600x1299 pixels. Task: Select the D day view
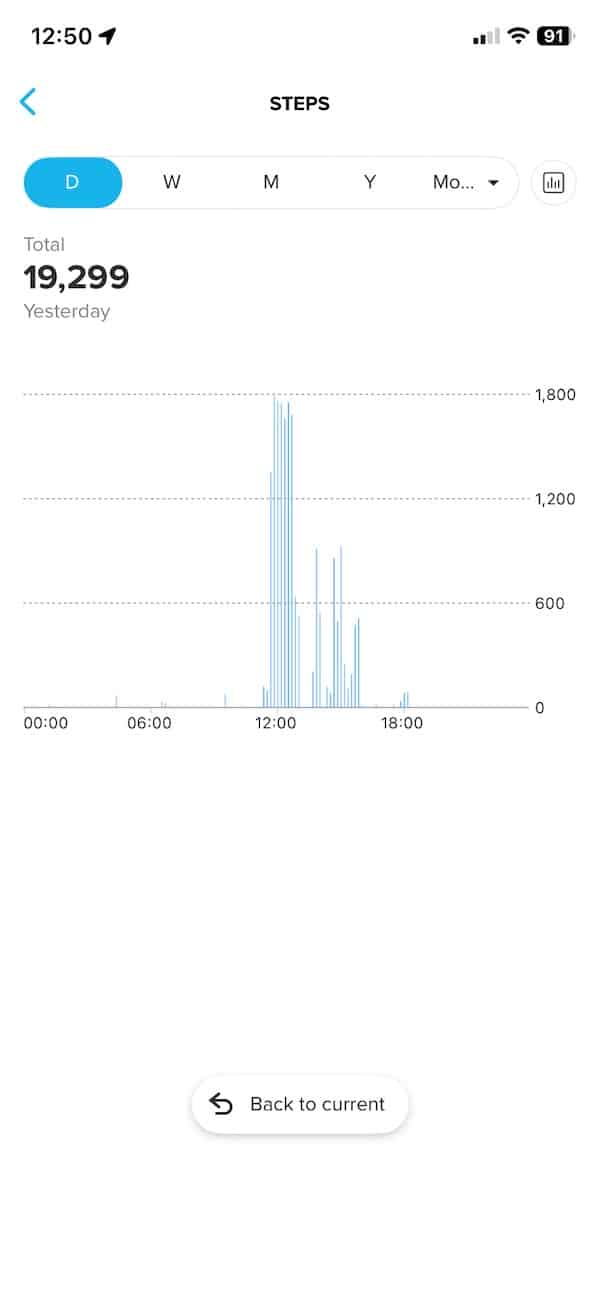[x=72, y=182]
